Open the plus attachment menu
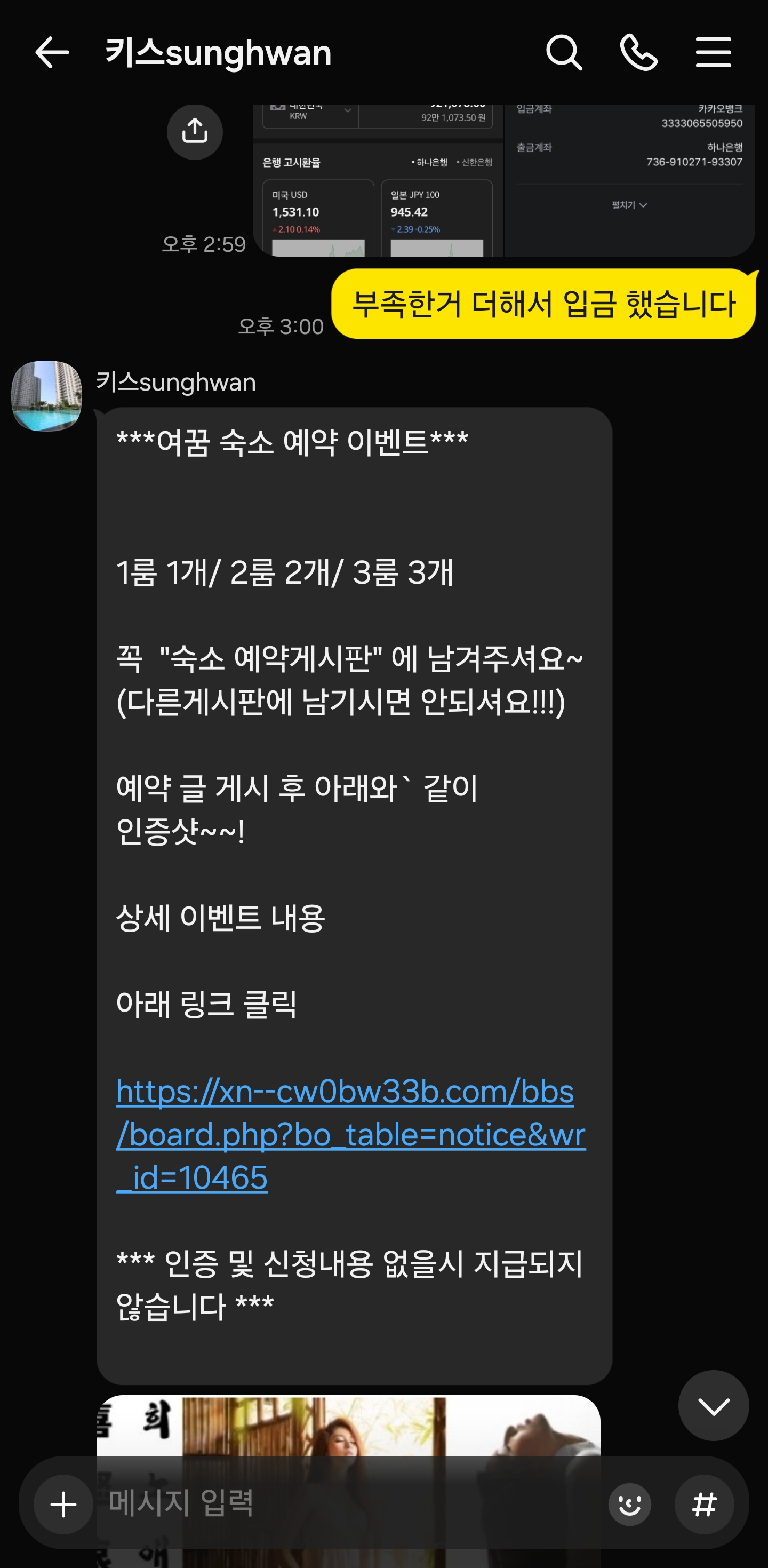This screenshot has width=768, height=1568. pos(63,1505)
